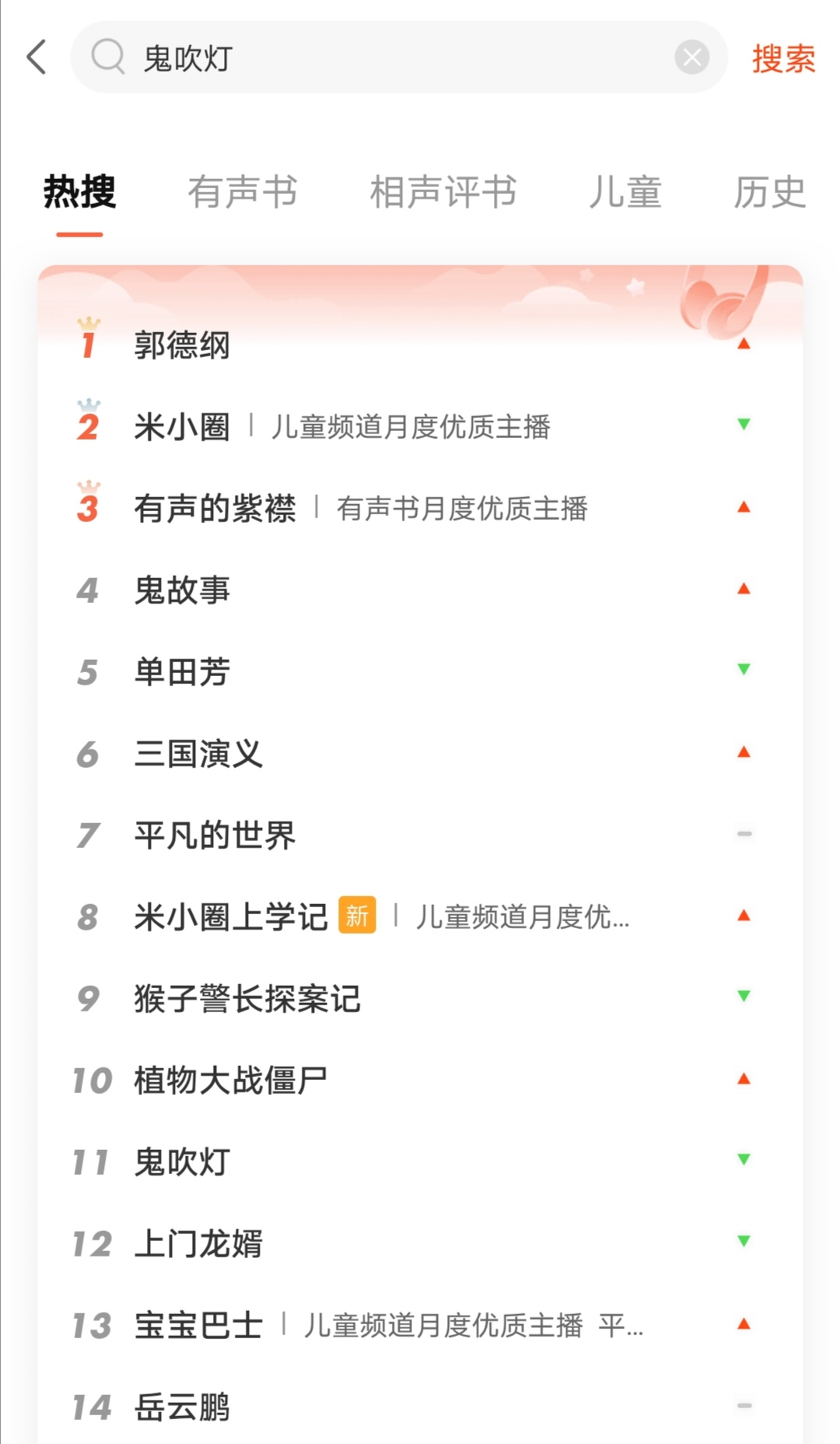Switch to the 历史 tab
This screenshot has height=1444, width=840.
coord(768,192)
